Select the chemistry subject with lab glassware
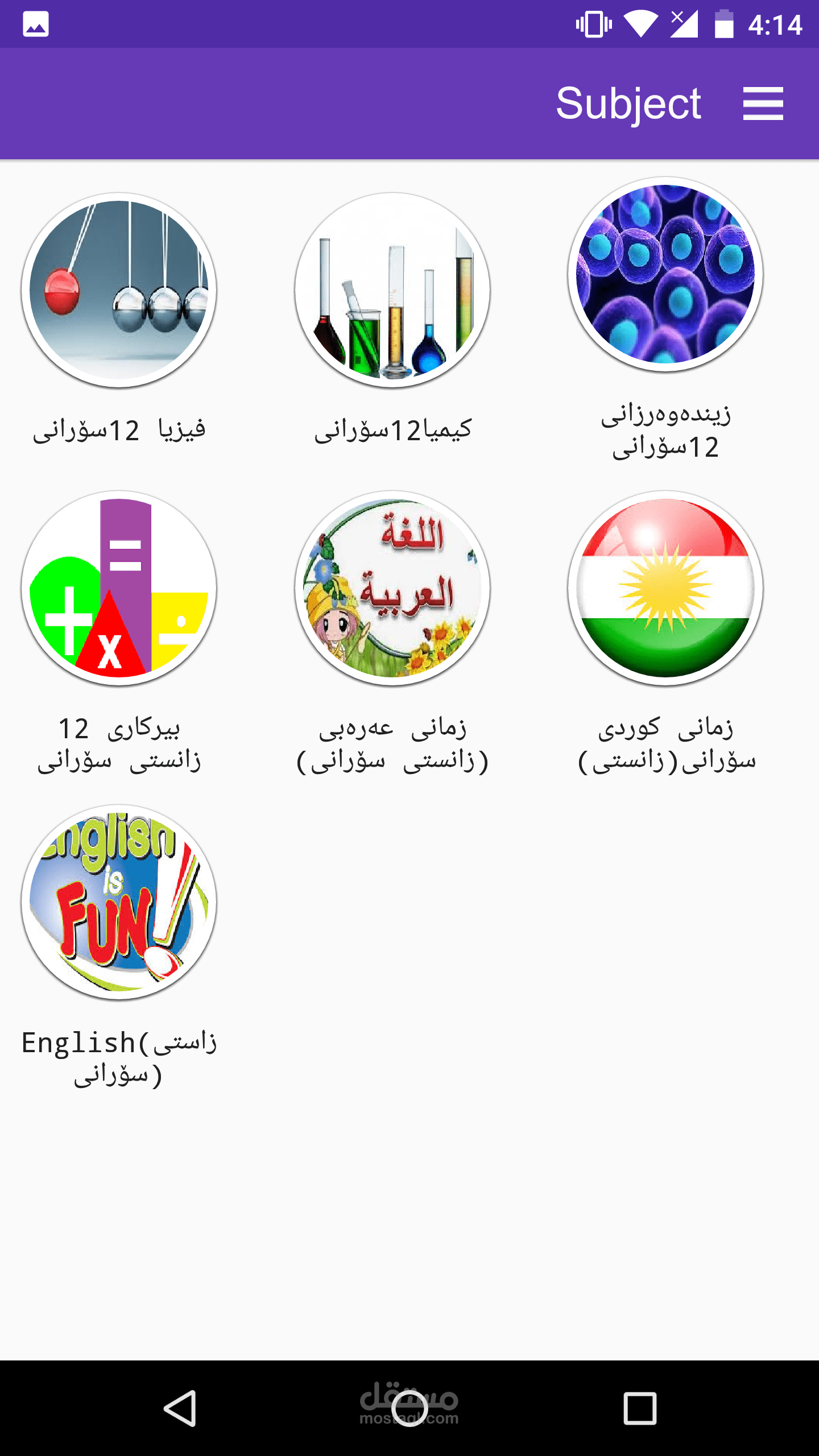The height and width of the screenshot is (1456, 819). 392,290
